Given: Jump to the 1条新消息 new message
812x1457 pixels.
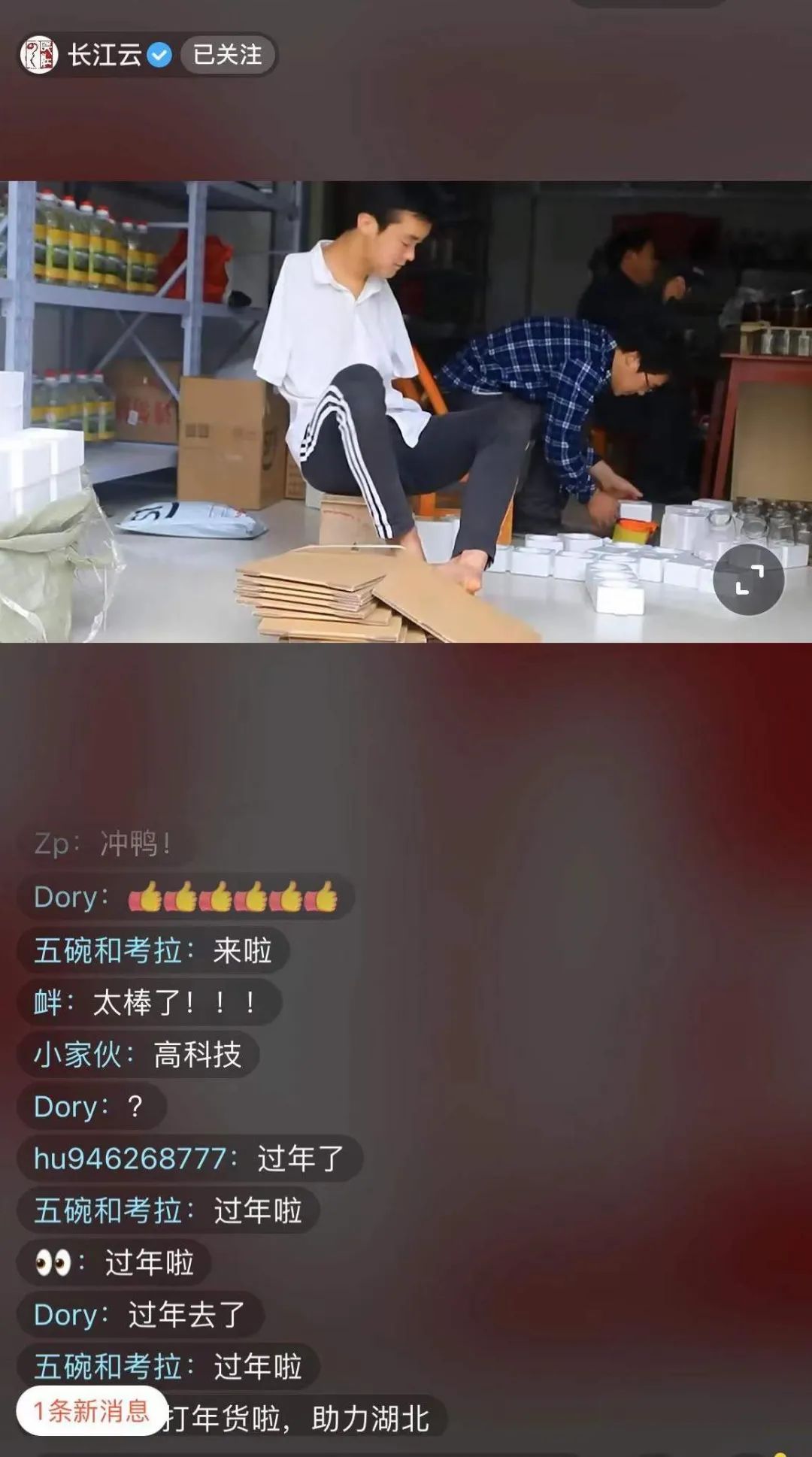Looking at the screenshot, I should pyautogui.click(x=91, y=1410).
